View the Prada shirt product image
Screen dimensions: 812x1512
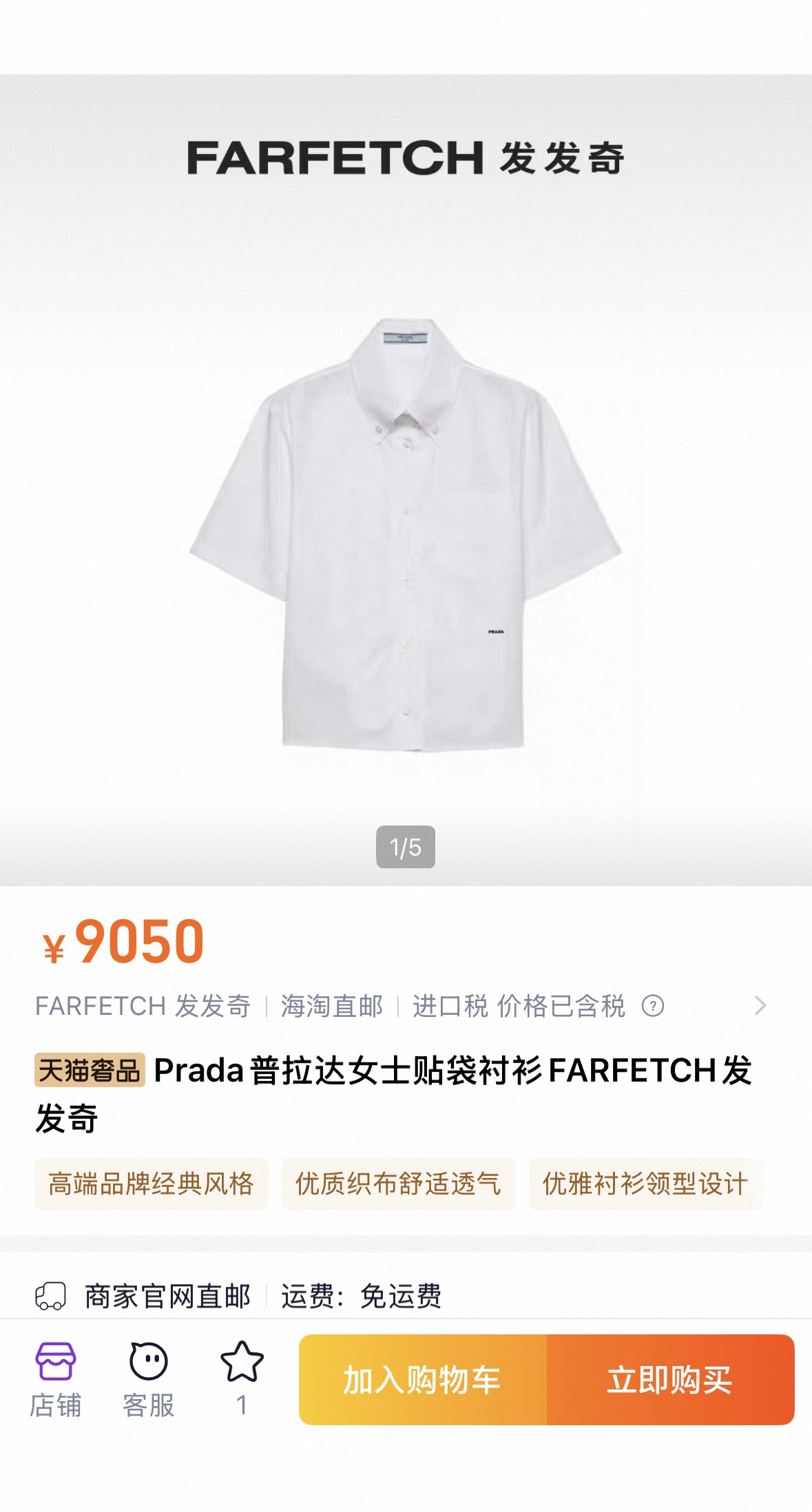(406, 534)
